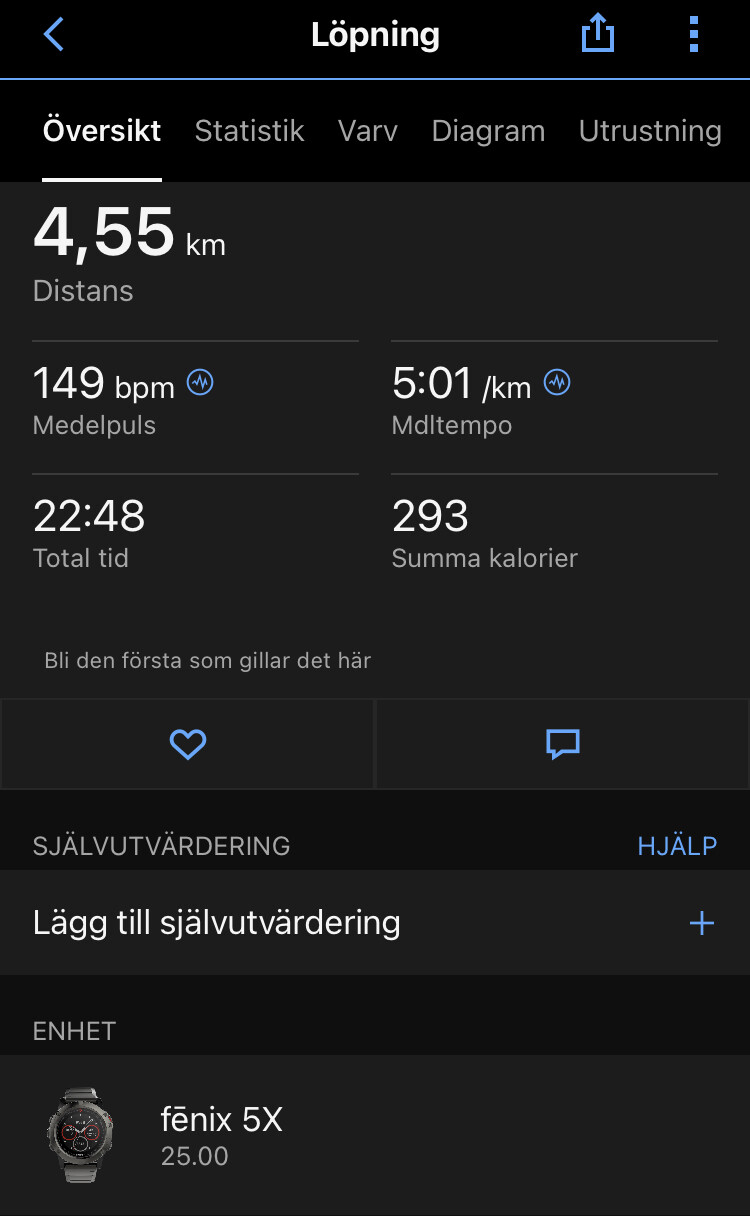Image resolution: width=750 pixels, height=1216 pixels.
Task: Switch to the Utrustning tab
Action: [x=650, y=131]
